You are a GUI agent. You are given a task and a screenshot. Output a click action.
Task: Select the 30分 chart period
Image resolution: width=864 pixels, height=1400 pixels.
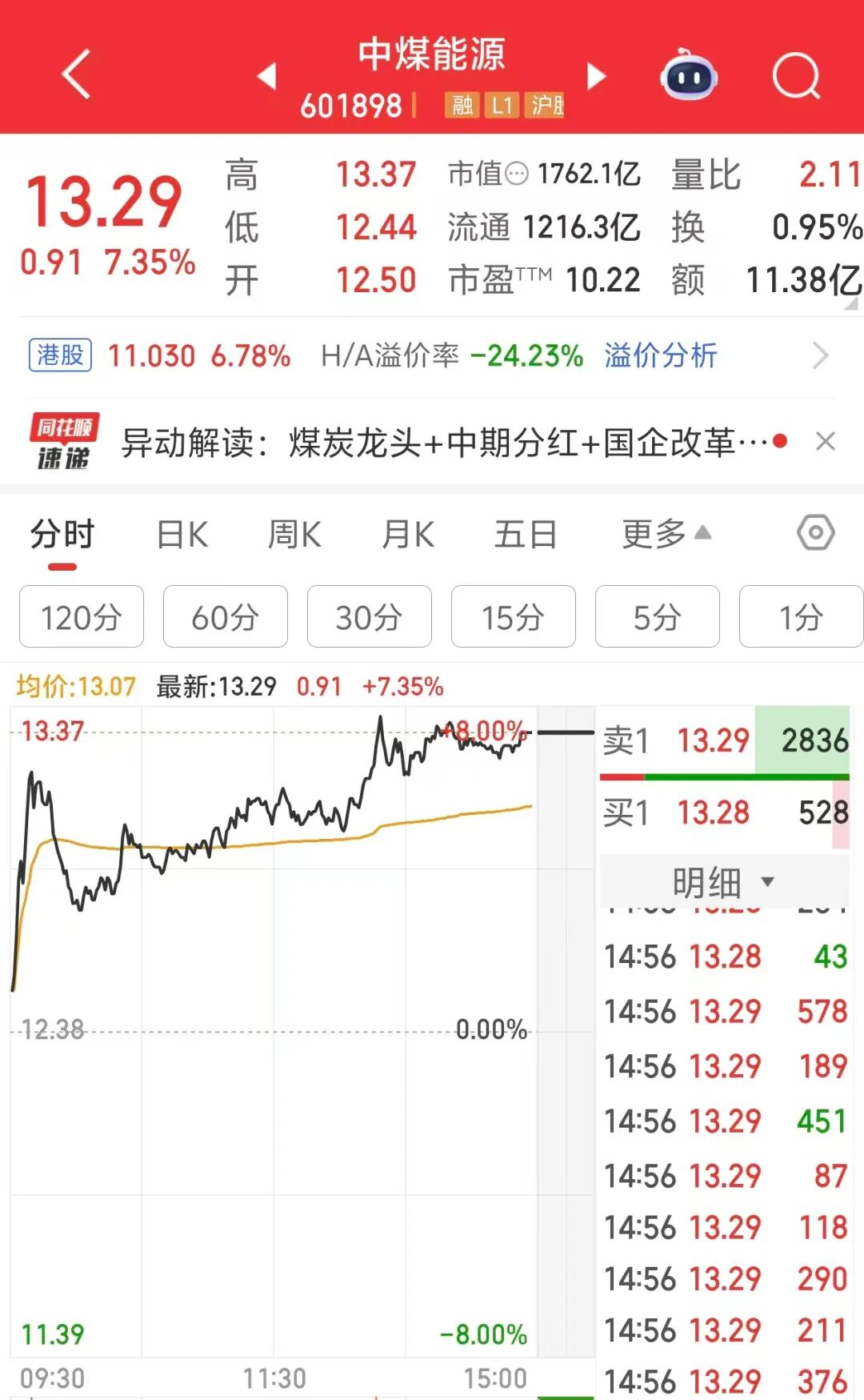coord(370,616)
